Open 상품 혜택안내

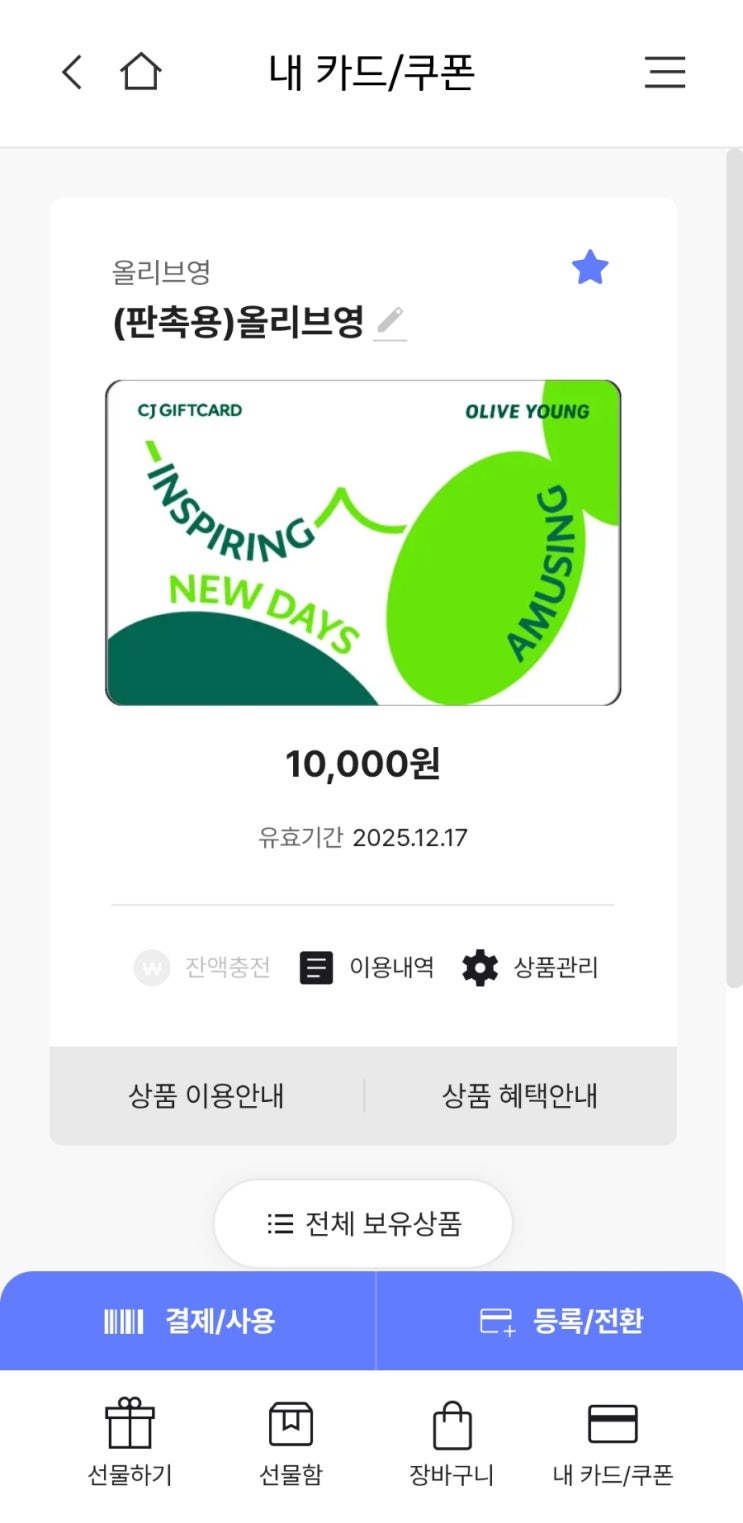520,1096
